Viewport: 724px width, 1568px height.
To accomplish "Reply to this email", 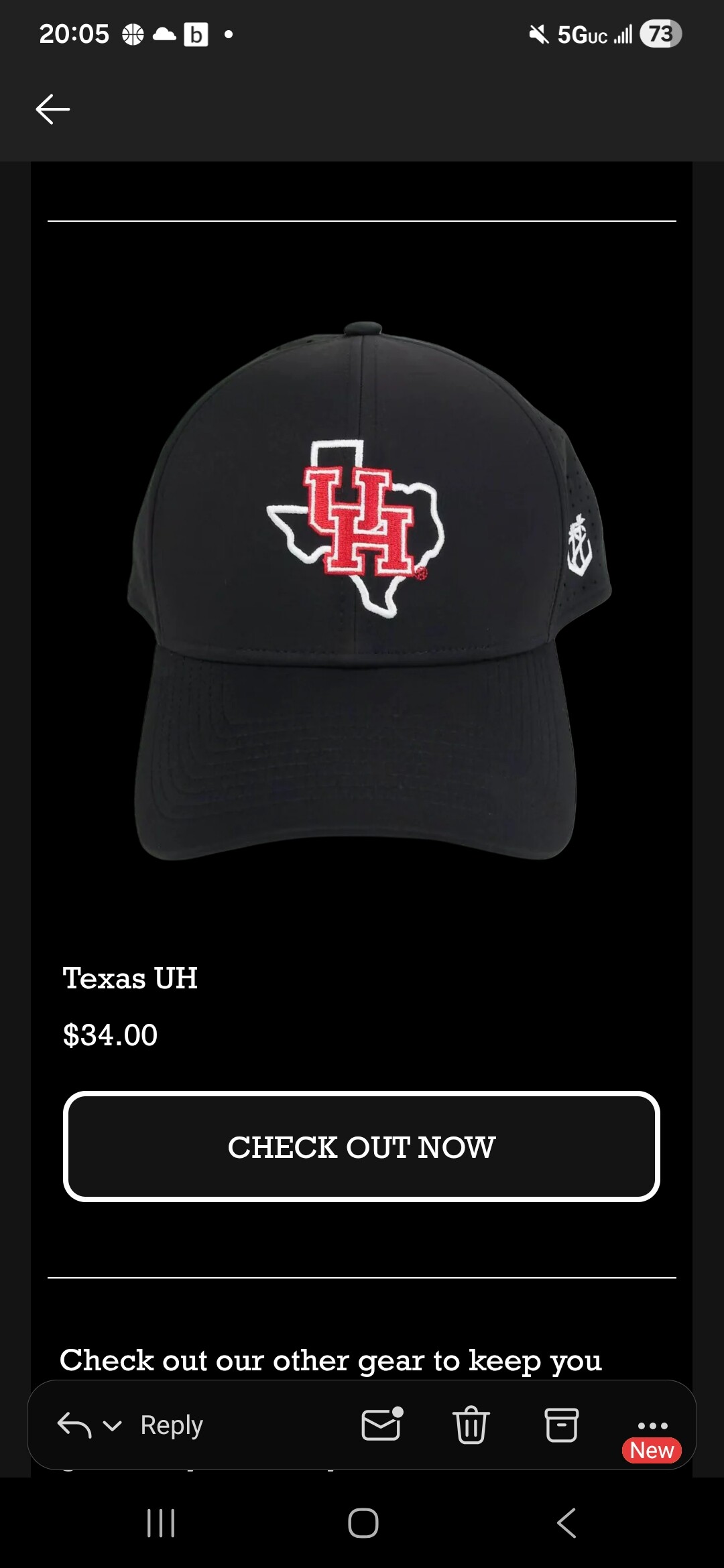I will (171, 1425).
